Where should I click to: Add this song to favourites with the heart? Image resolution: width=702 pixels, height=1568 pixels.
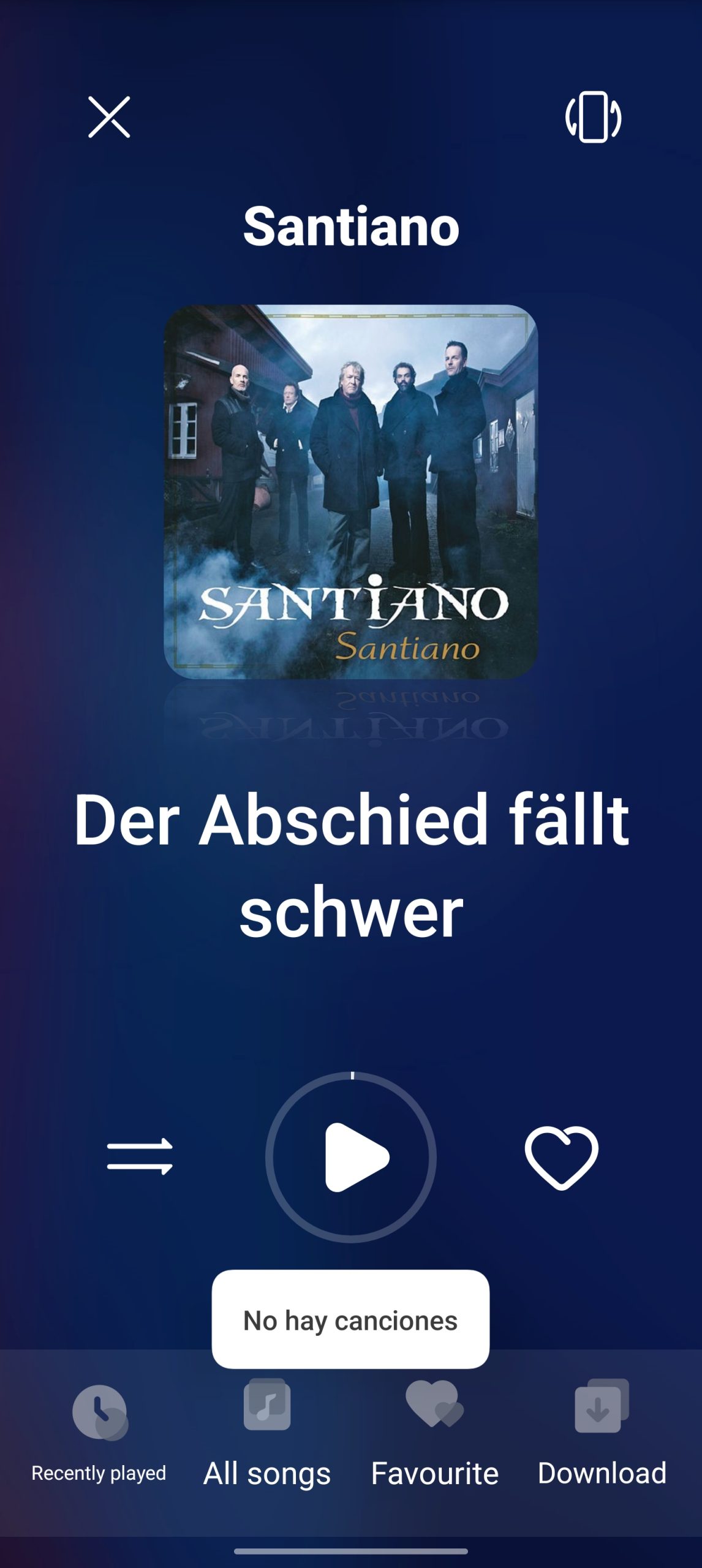pyautogui.click(x=561, y=1157)
